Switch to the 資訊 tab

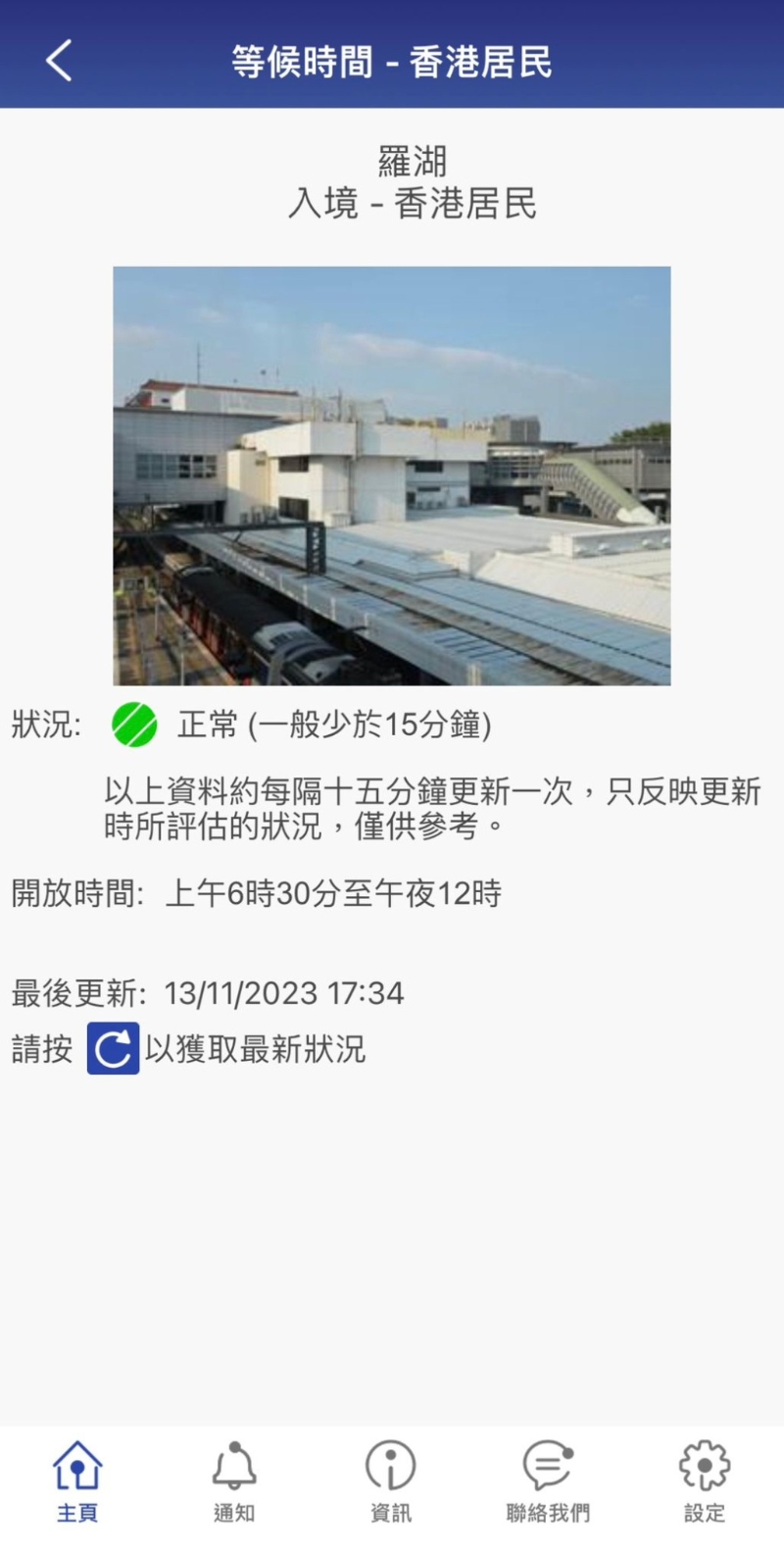click(391, 1480)
